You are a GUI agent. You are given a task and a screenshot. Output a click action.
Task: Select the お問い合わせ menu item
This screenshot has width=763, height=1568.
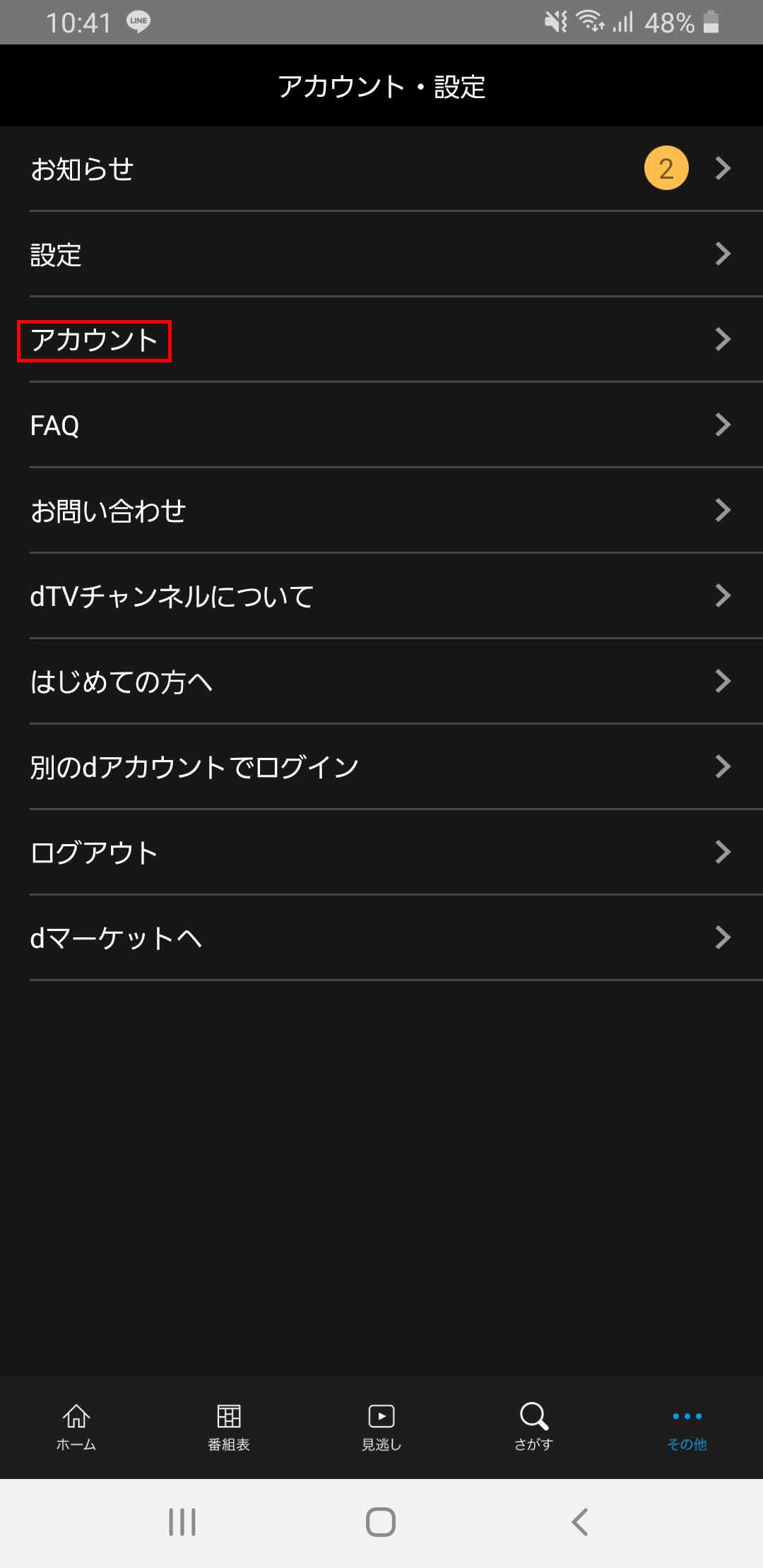(x=107, y=510)
